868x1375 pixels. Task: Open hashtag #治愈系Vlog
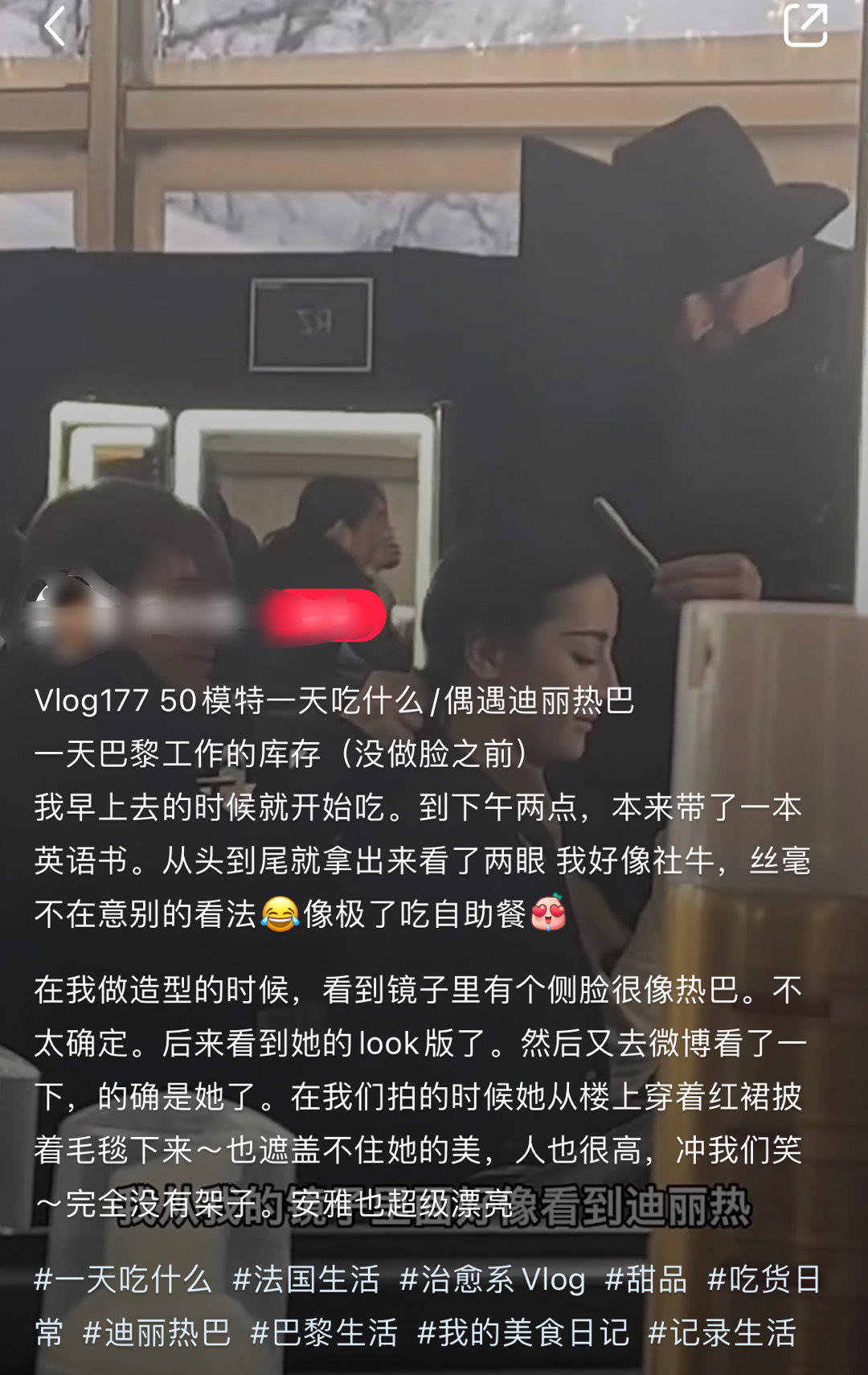click(492, 1279)
